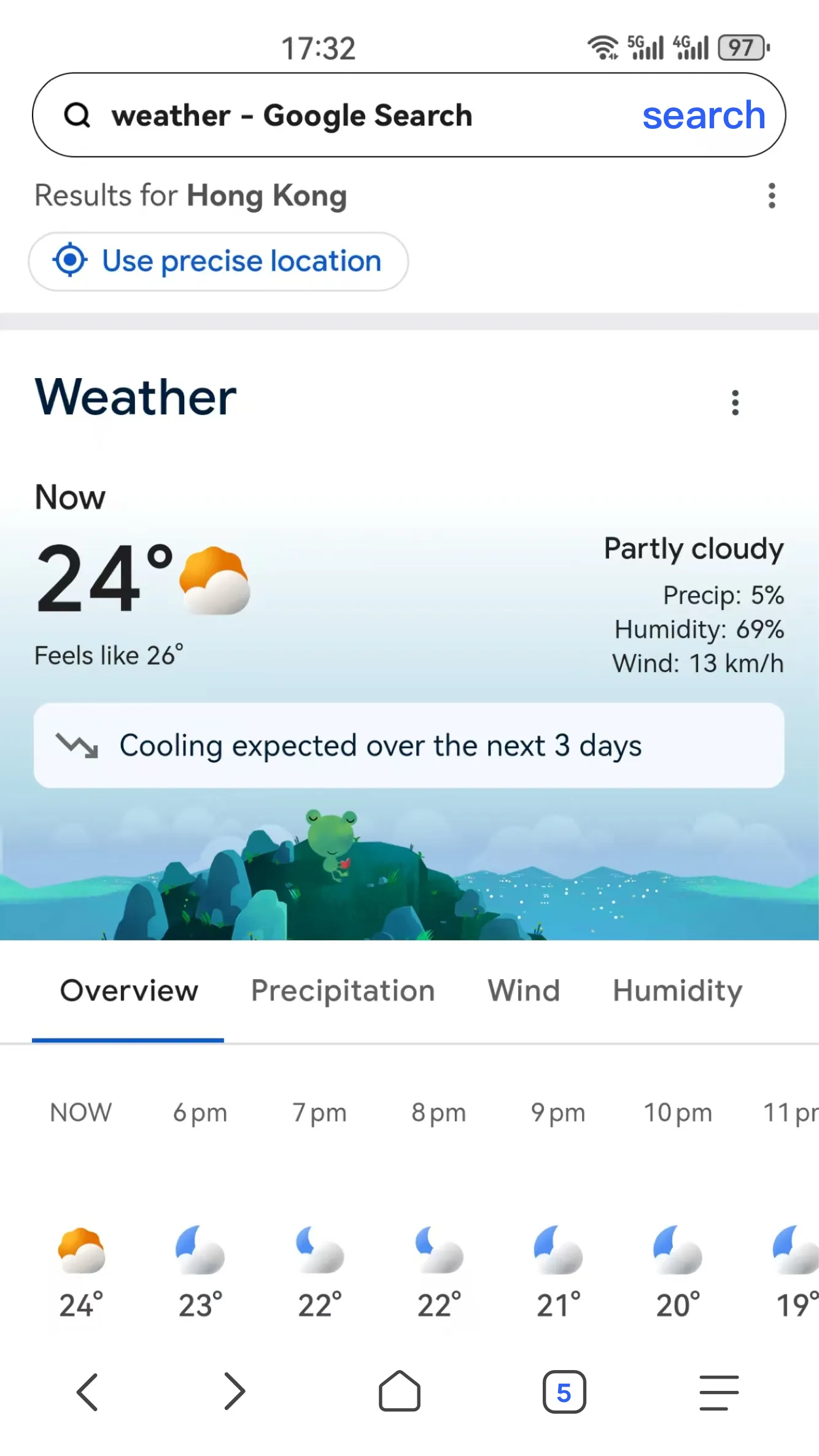Switch to the Precipitation tab
The image size is (819, 1456).
[343, 991]
